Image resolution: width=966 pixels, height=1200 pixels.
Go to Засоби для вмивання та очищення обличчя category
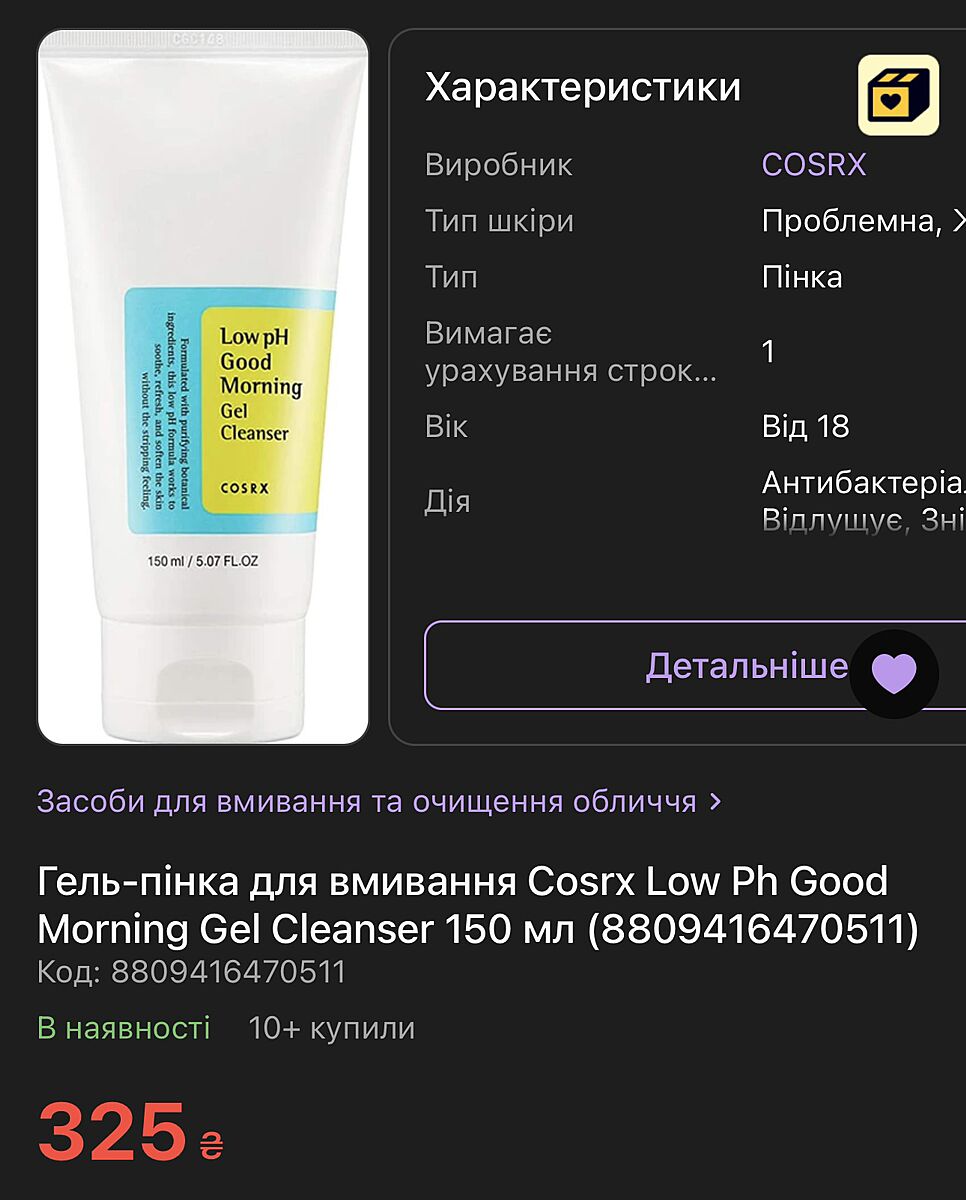point(378,801)
